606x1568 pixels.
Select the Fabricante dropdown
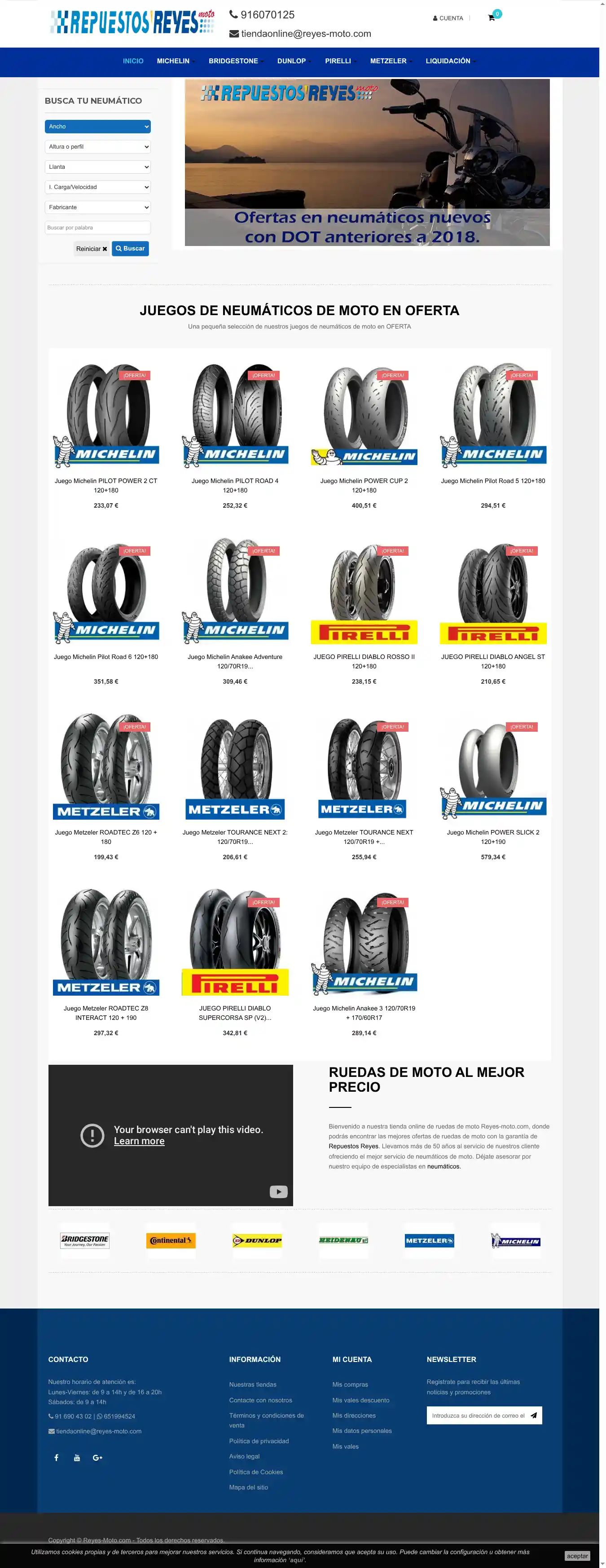(97, 207)
